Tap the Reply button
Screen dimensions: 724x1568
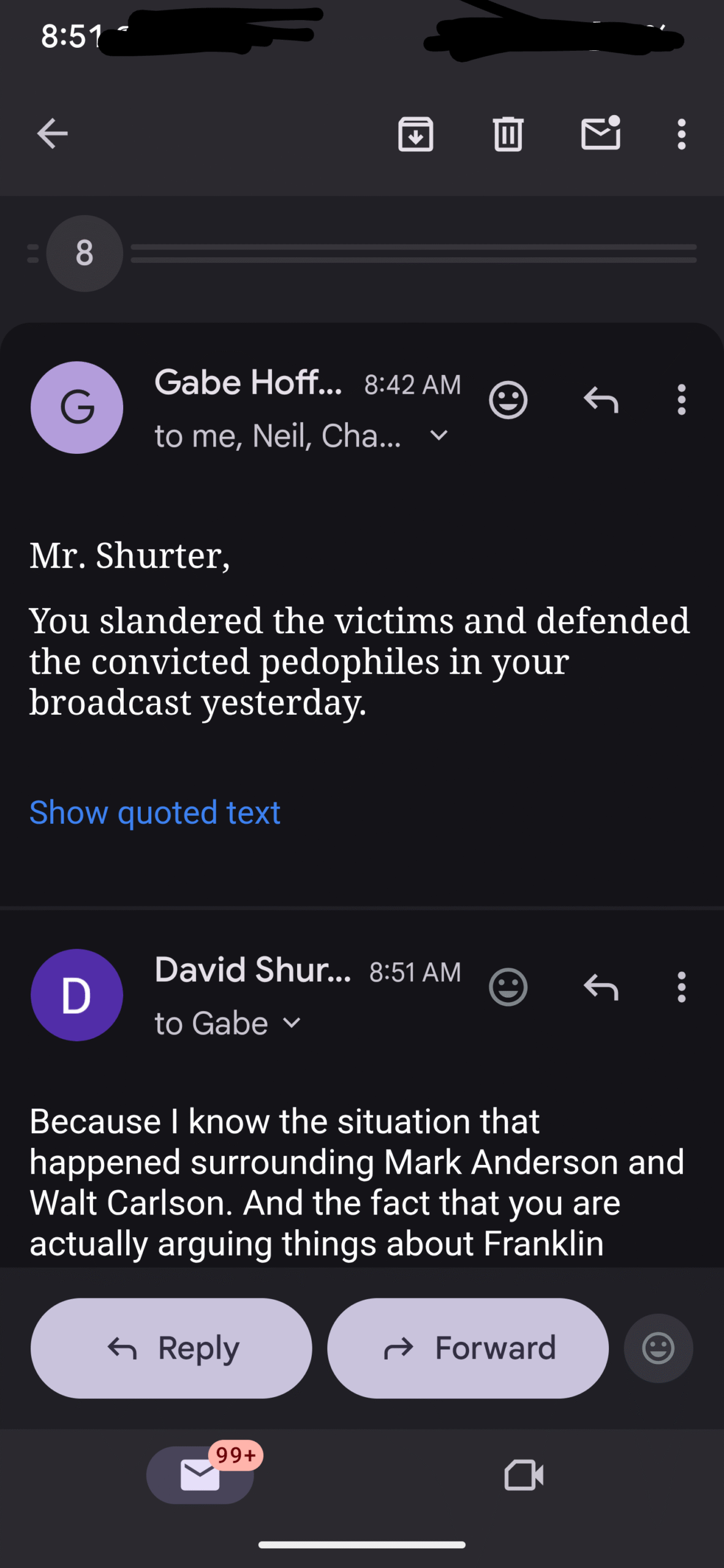click(x=172, y=1348)
